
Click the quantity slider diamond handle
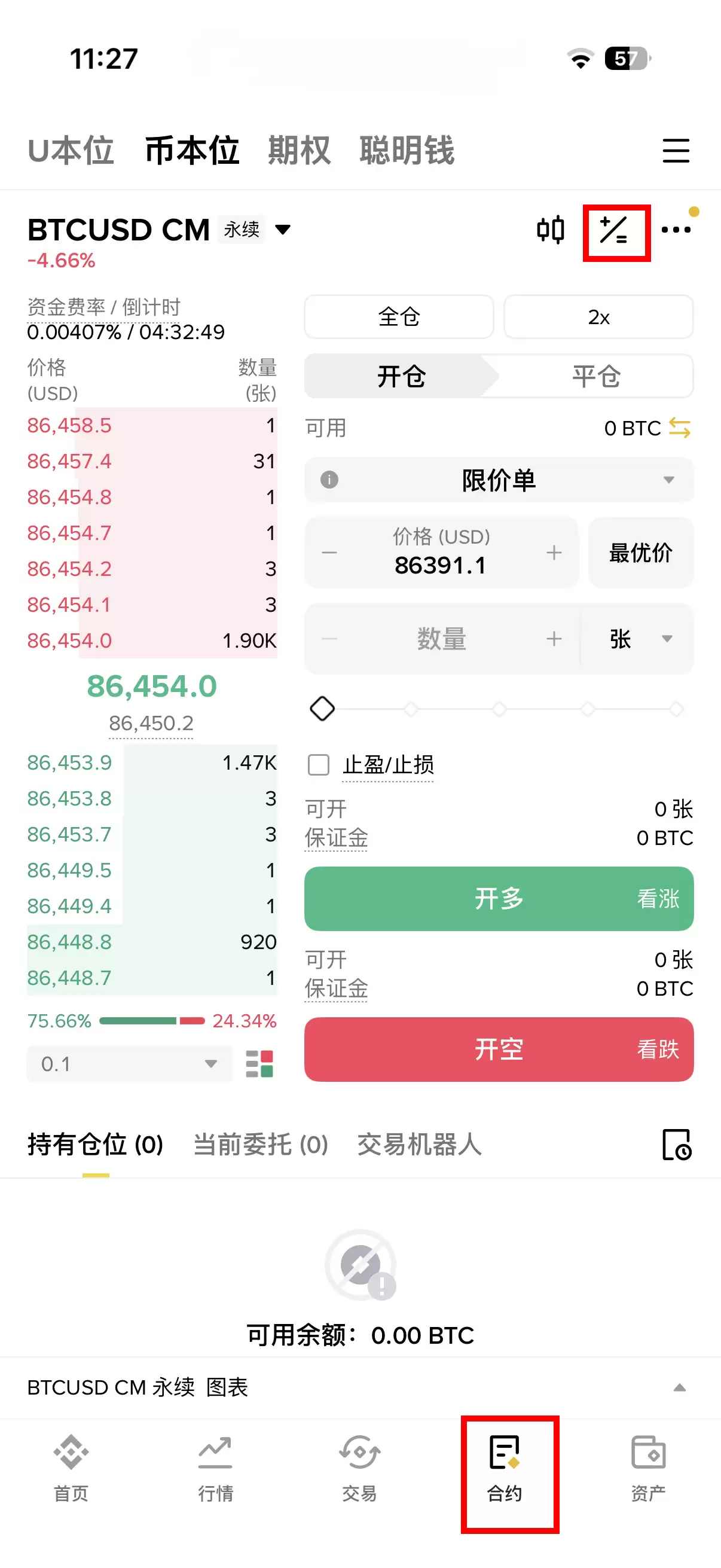322,709
